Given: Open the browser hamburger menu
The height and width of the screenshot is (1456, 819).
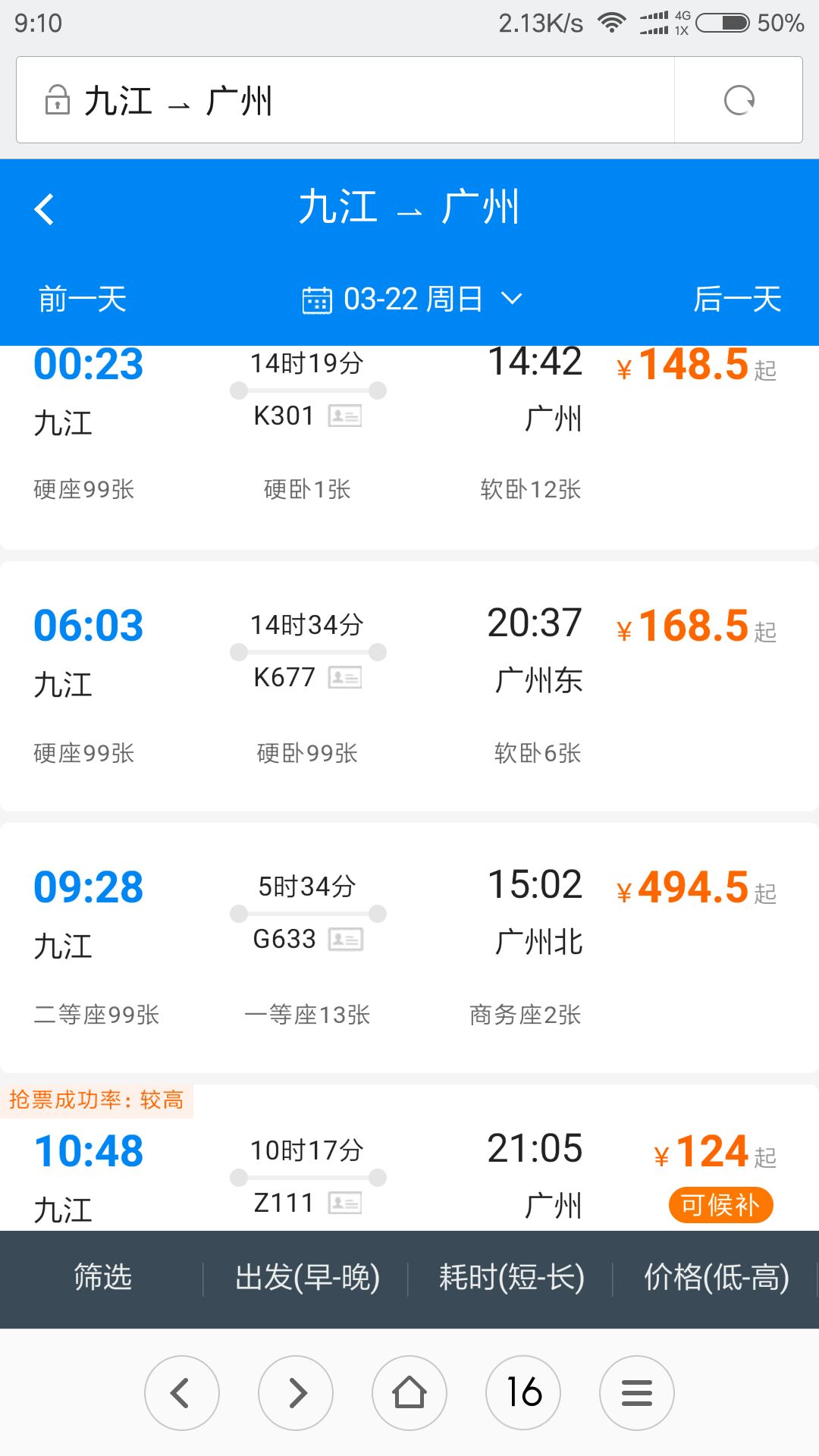Looking at the screenshot, I should tap(637, 1393).
